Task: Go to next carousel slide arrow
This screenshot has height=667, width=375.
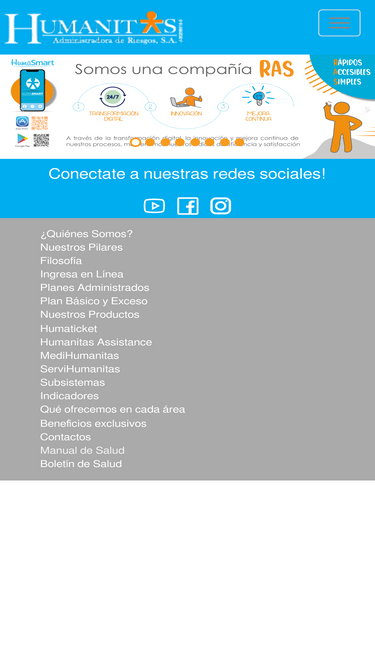Action: point(368,109)
